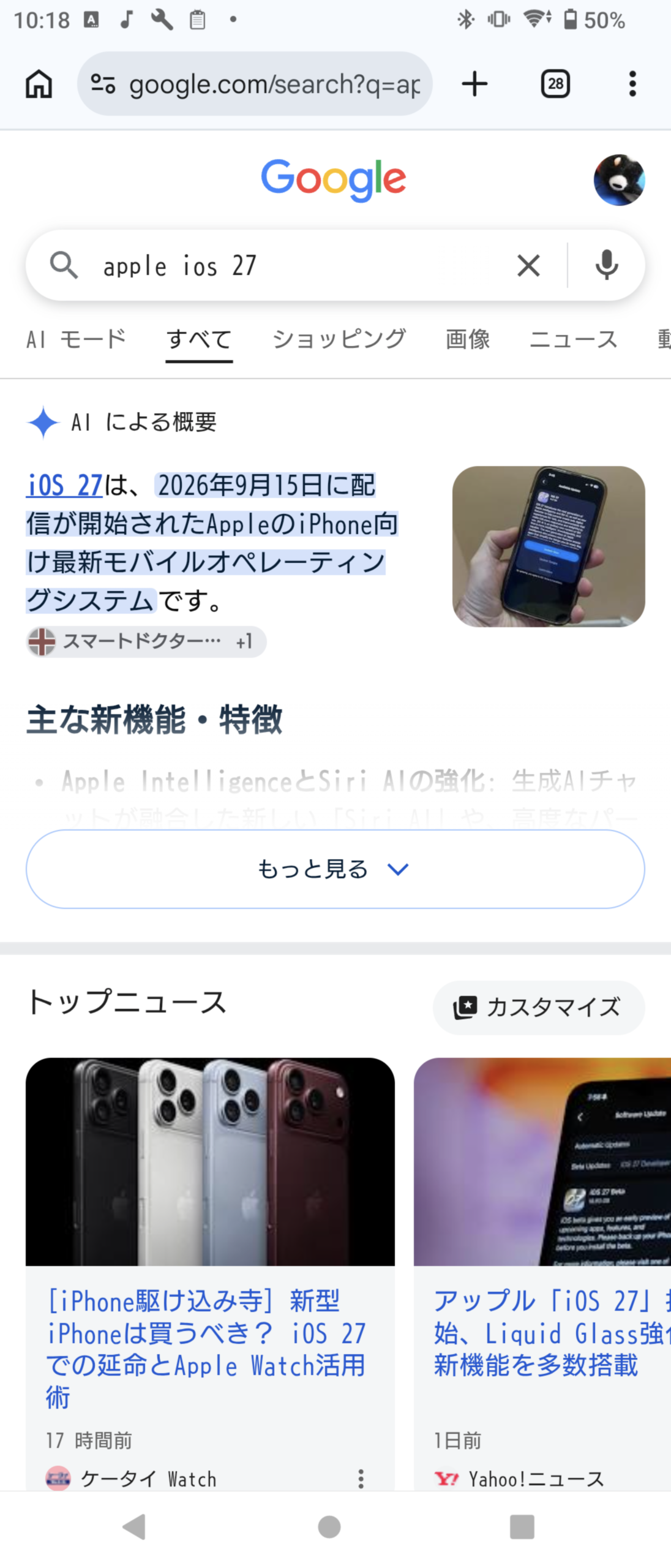Clear the search query text
The height and width of the screenshot is (1568, 671).
coord(528,266)
